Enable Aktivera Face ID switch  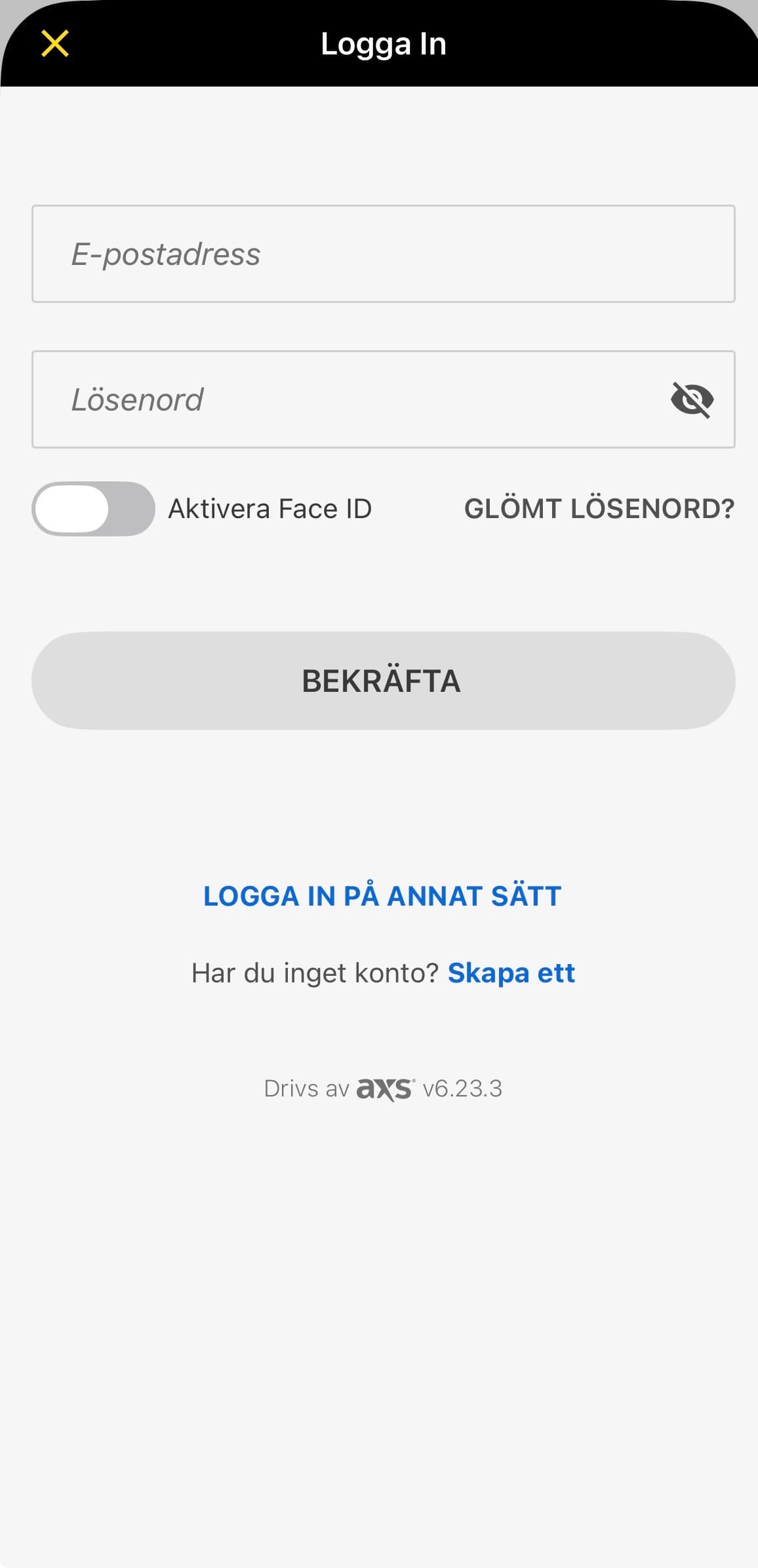(x=93, y=509)
